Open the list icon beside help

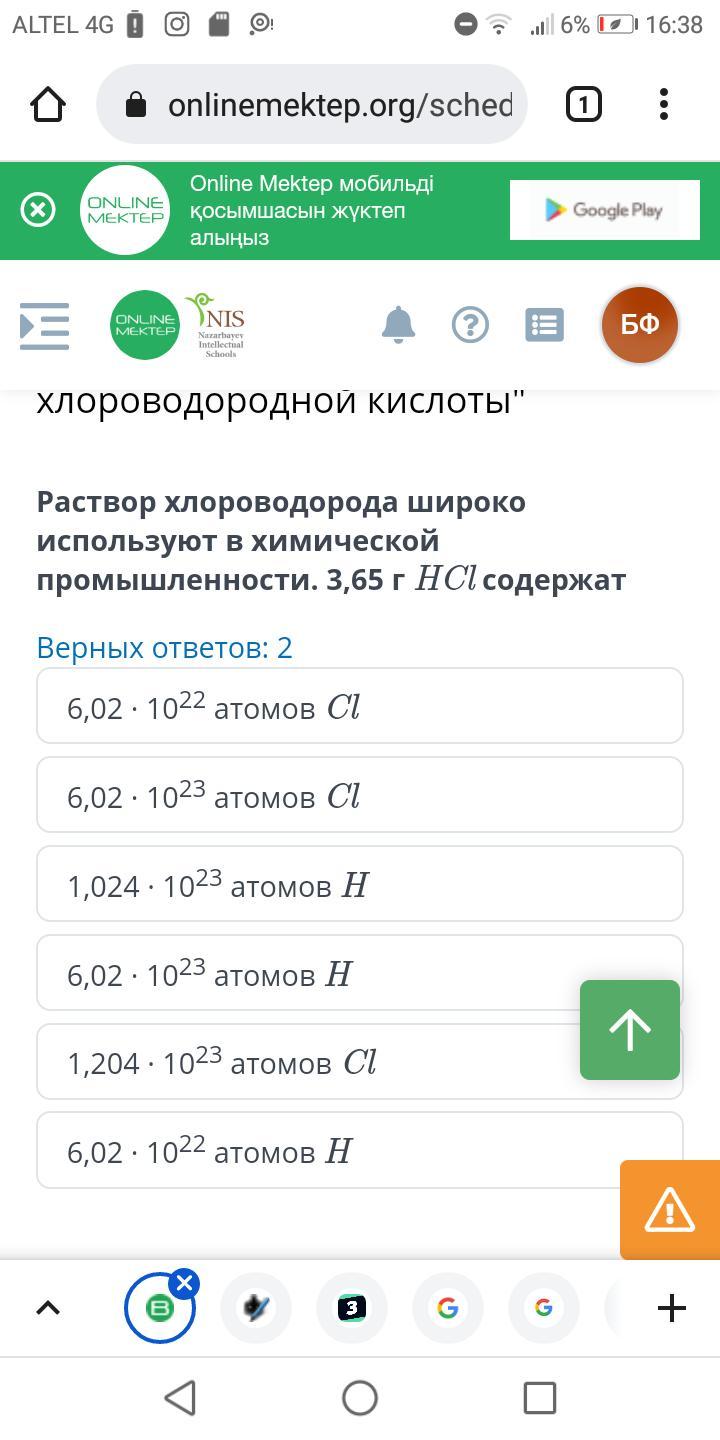coord(545,325)
